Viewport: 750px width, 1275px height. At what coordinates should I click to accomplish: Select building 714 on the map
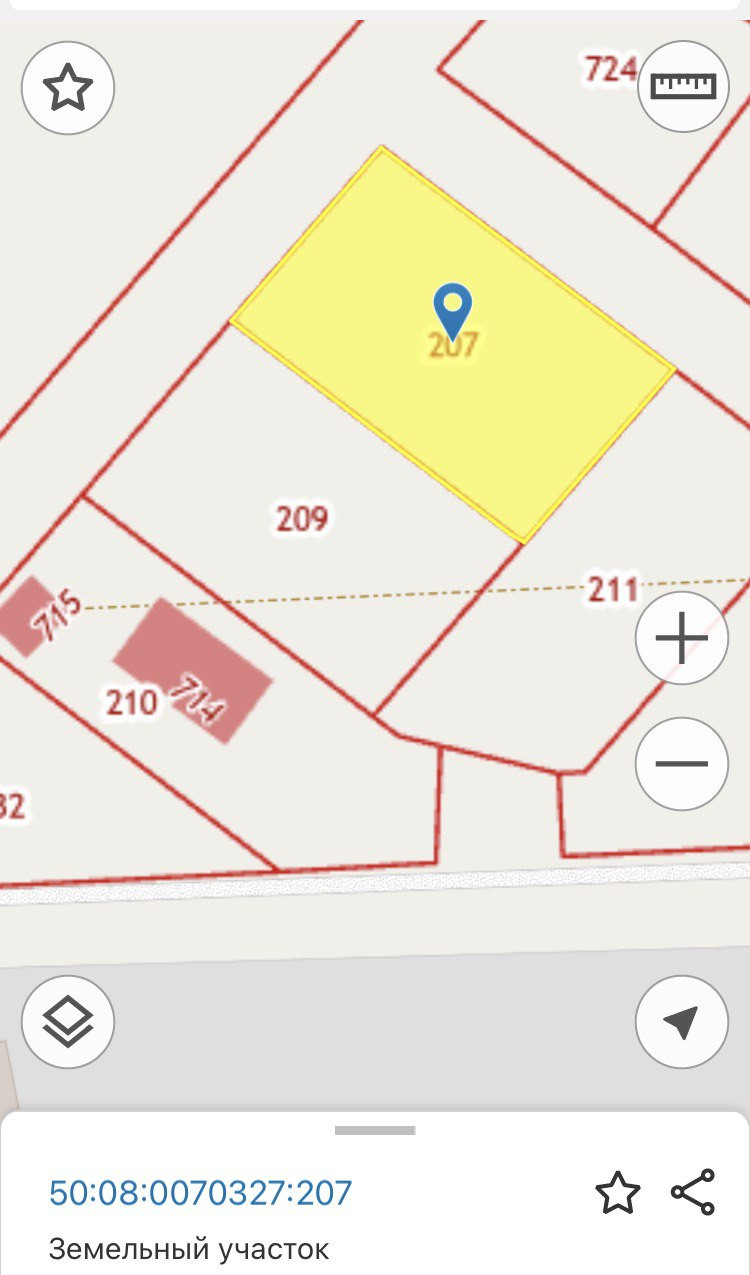tap(193, 670)
